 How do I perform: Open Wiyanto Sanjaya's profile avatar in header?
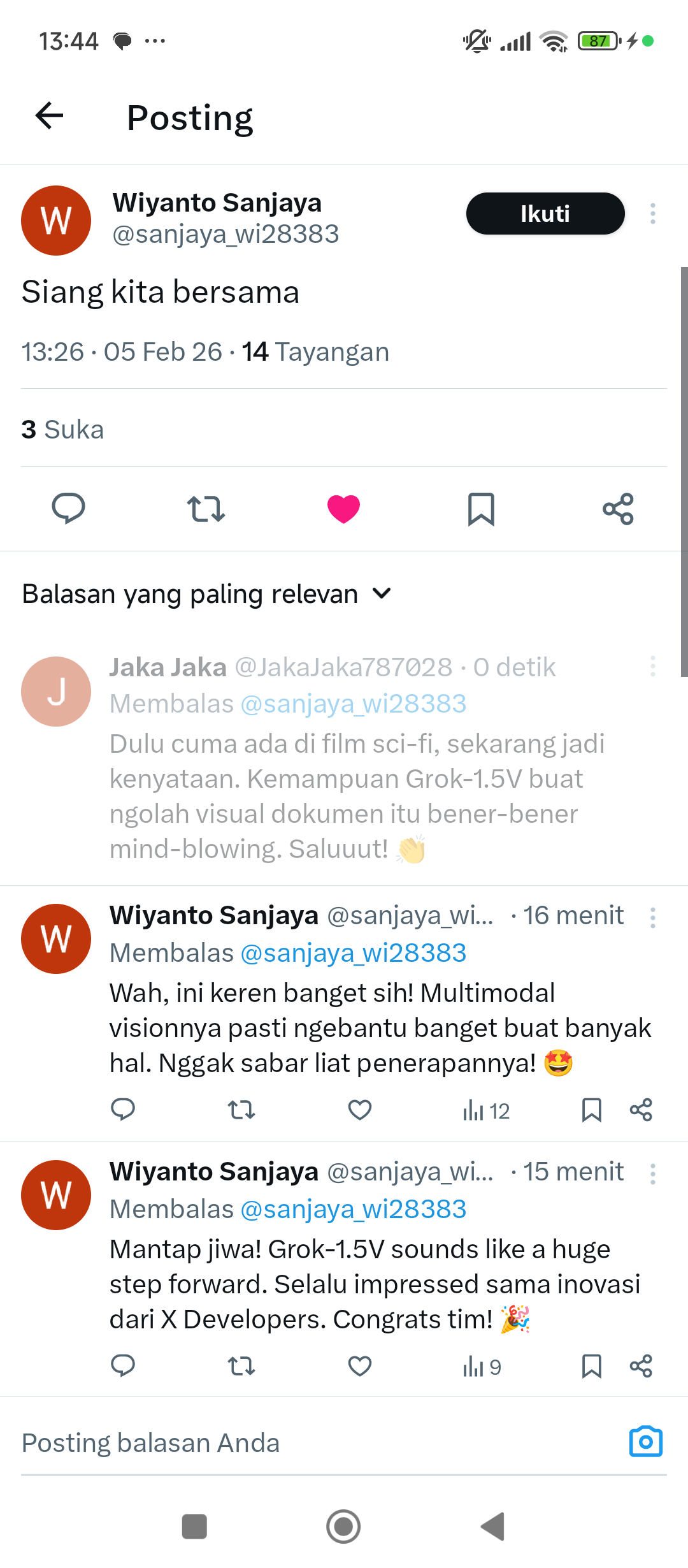(x=56, y=221)
